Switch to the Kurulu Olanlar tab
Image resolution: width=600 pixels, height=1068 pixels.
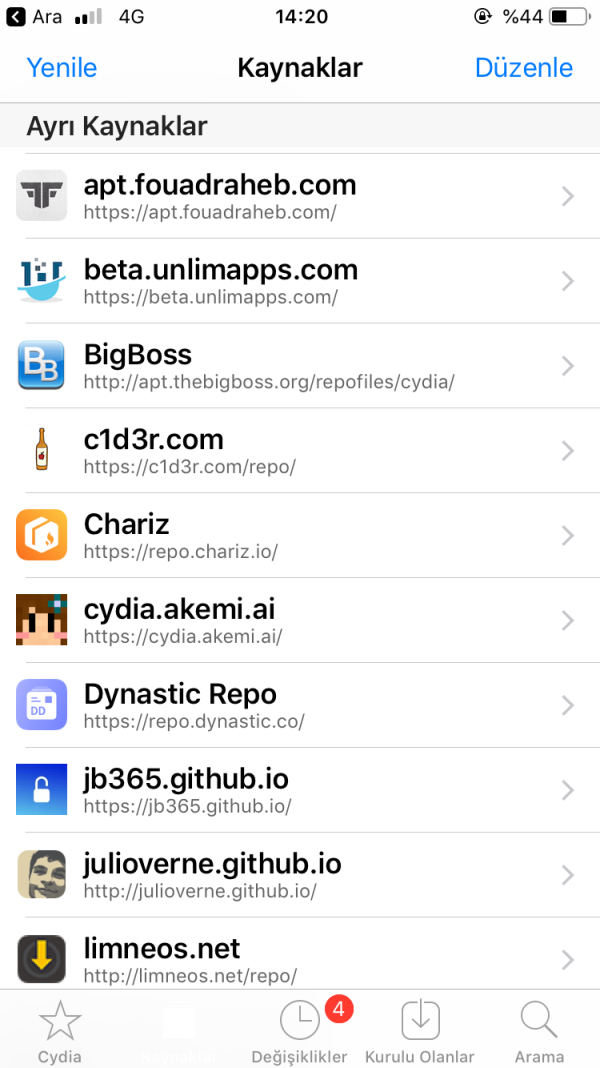420,1030
